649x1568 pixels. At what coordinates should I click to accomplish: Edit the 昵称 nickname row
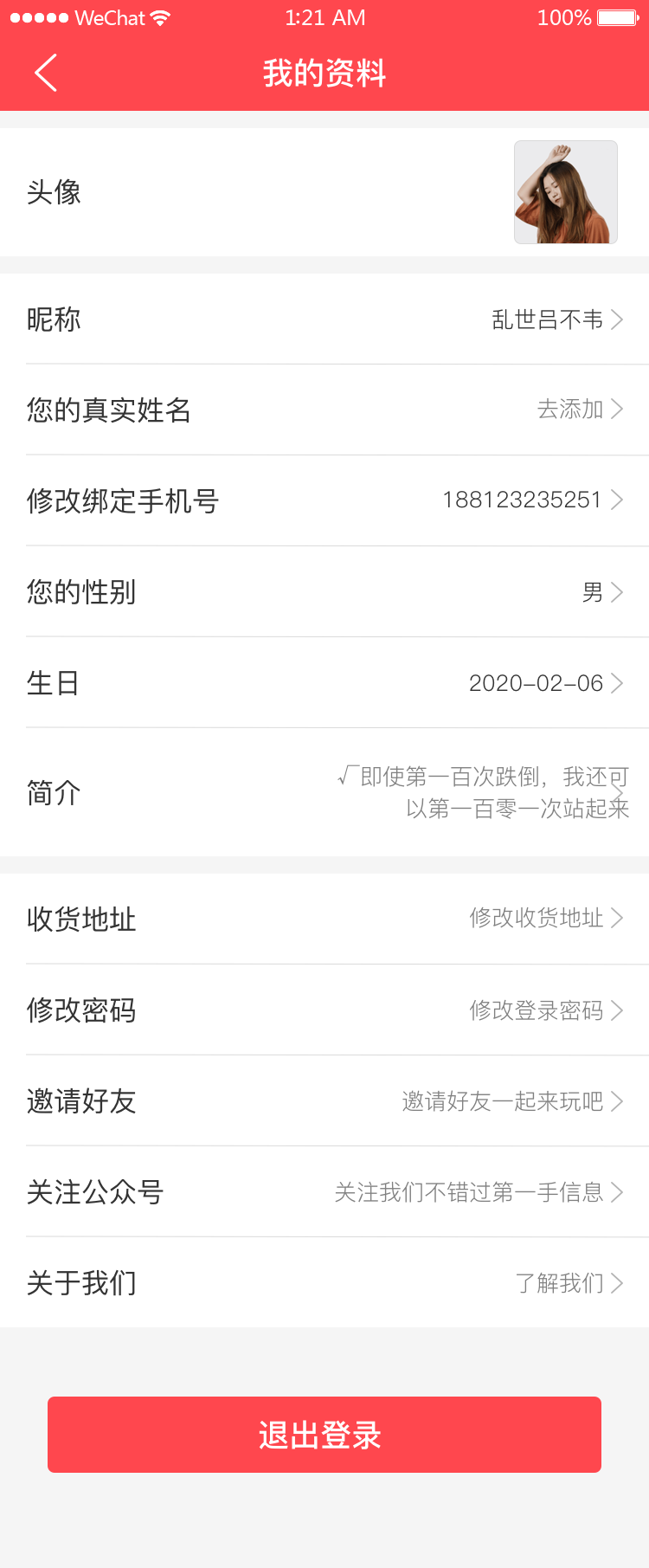[x=324, y=319]
